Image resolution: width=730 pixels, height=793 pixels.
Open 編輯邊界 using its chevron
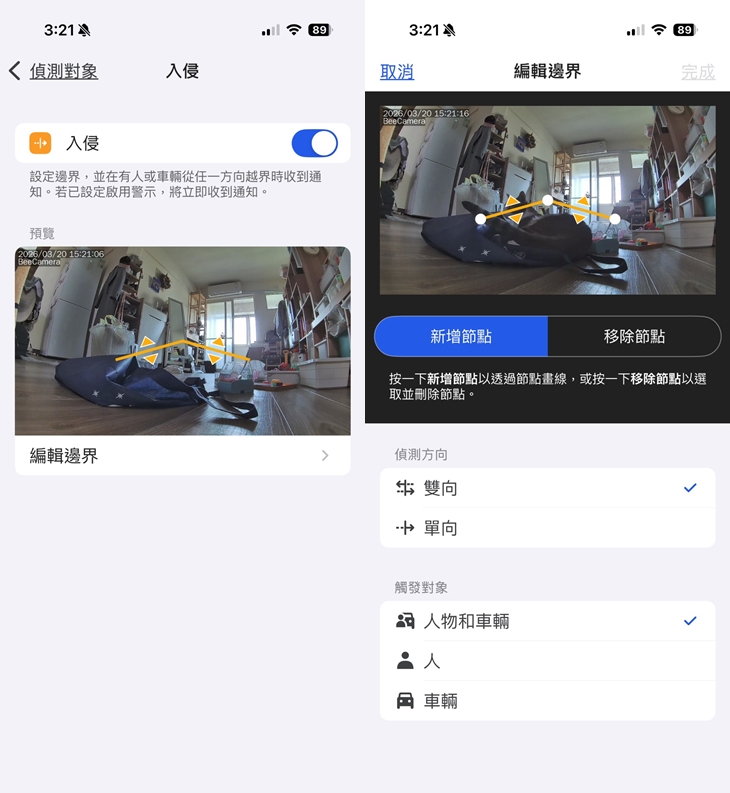pos(325,455)
